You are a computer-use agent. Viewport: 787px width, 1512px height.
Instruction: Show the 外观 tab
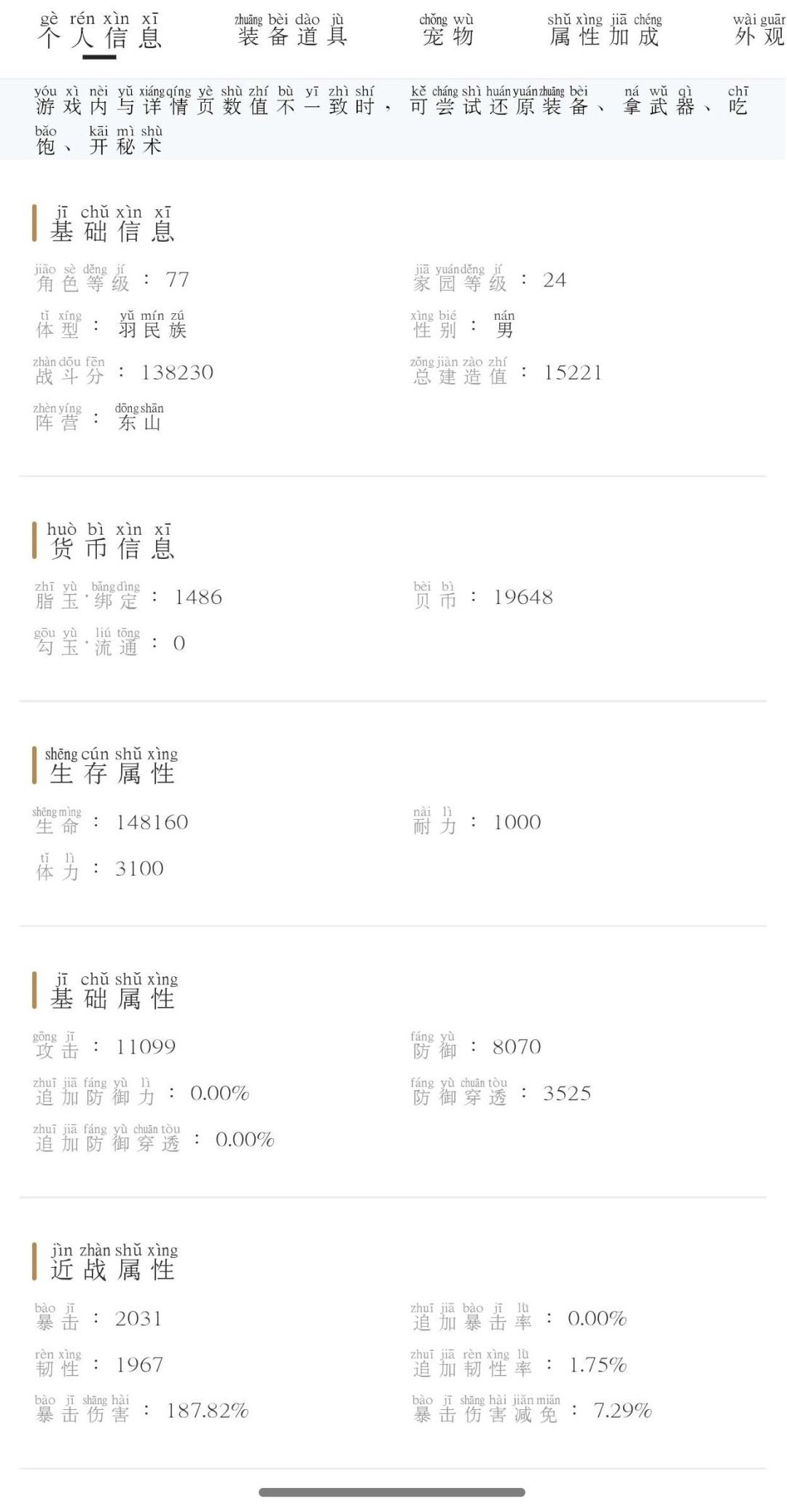pyautogui.click(x=759, y=32)
